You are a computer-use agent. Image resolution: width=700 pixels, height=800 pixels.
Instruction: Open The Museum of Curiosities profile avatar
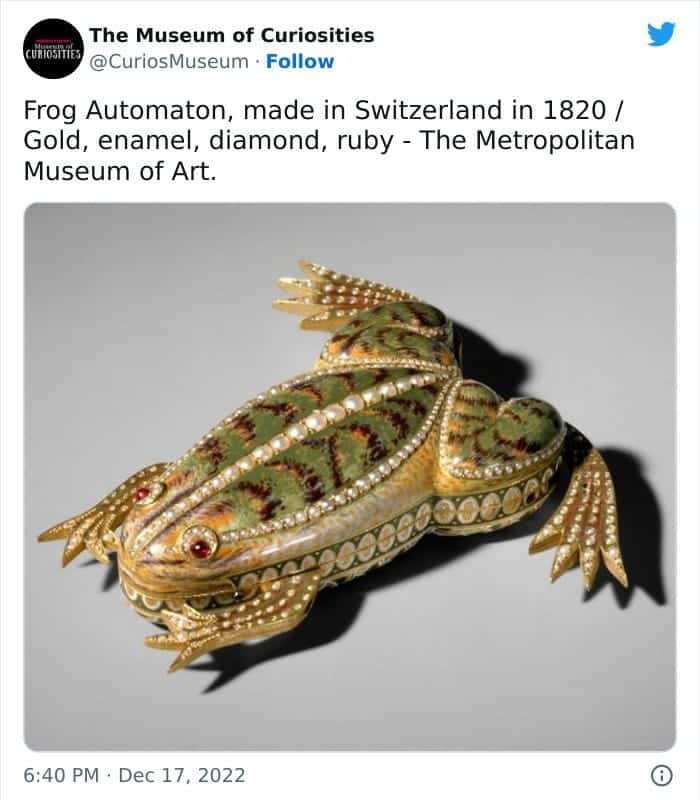click(51, 48)
